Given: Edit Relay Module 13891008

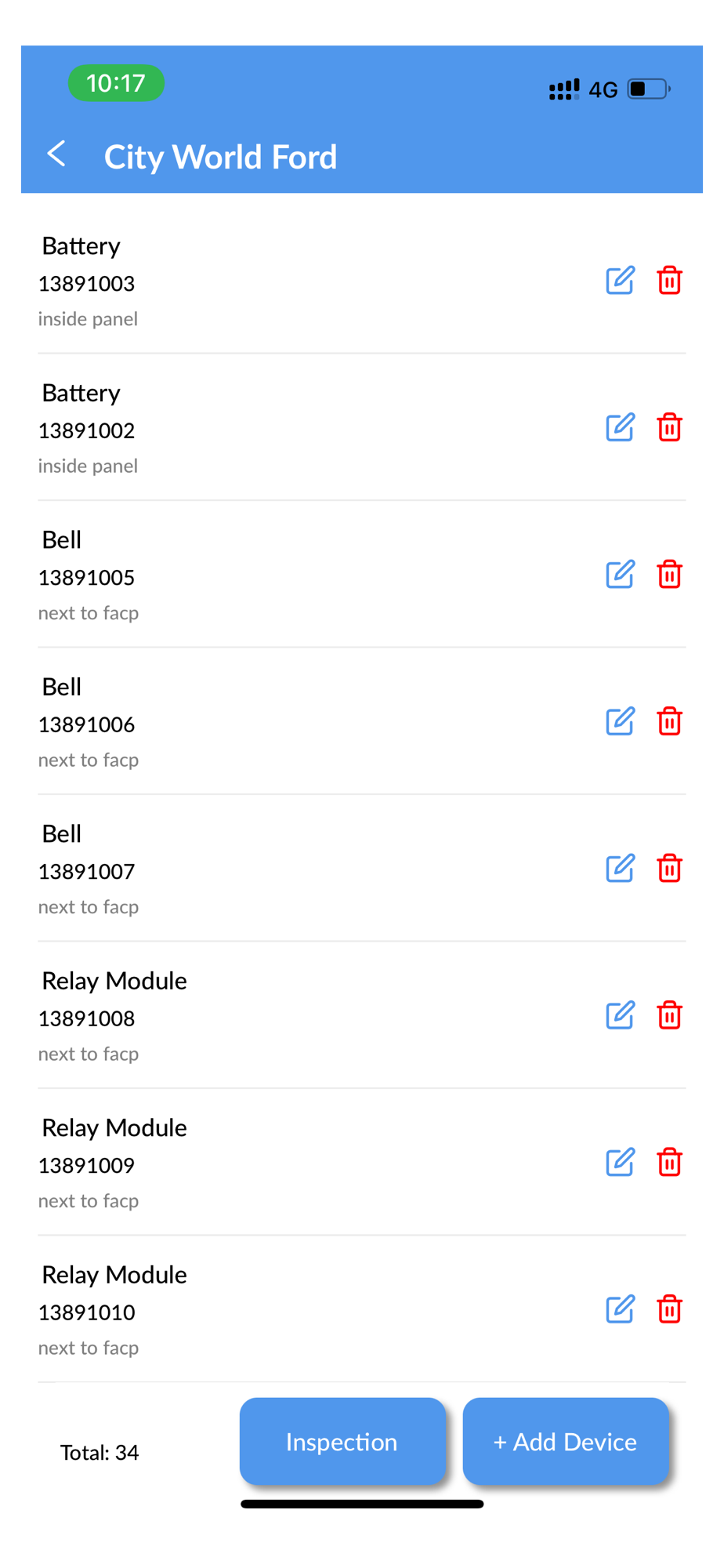Looking at the screenshot, I should point(620,1015).
